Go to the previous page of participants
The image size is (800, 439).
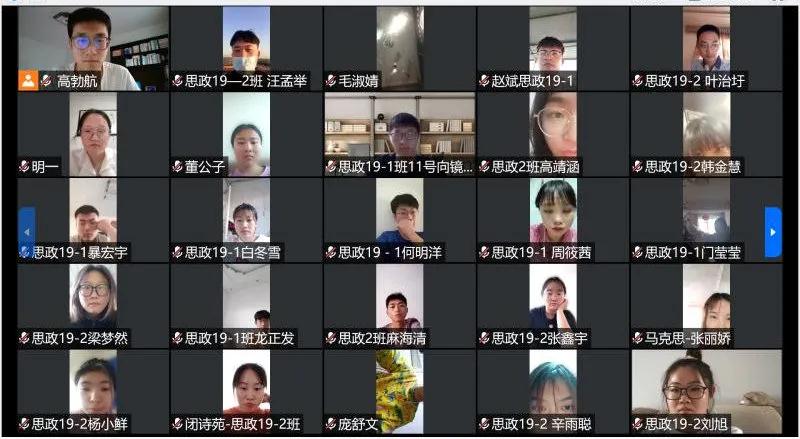click(27, 232)
